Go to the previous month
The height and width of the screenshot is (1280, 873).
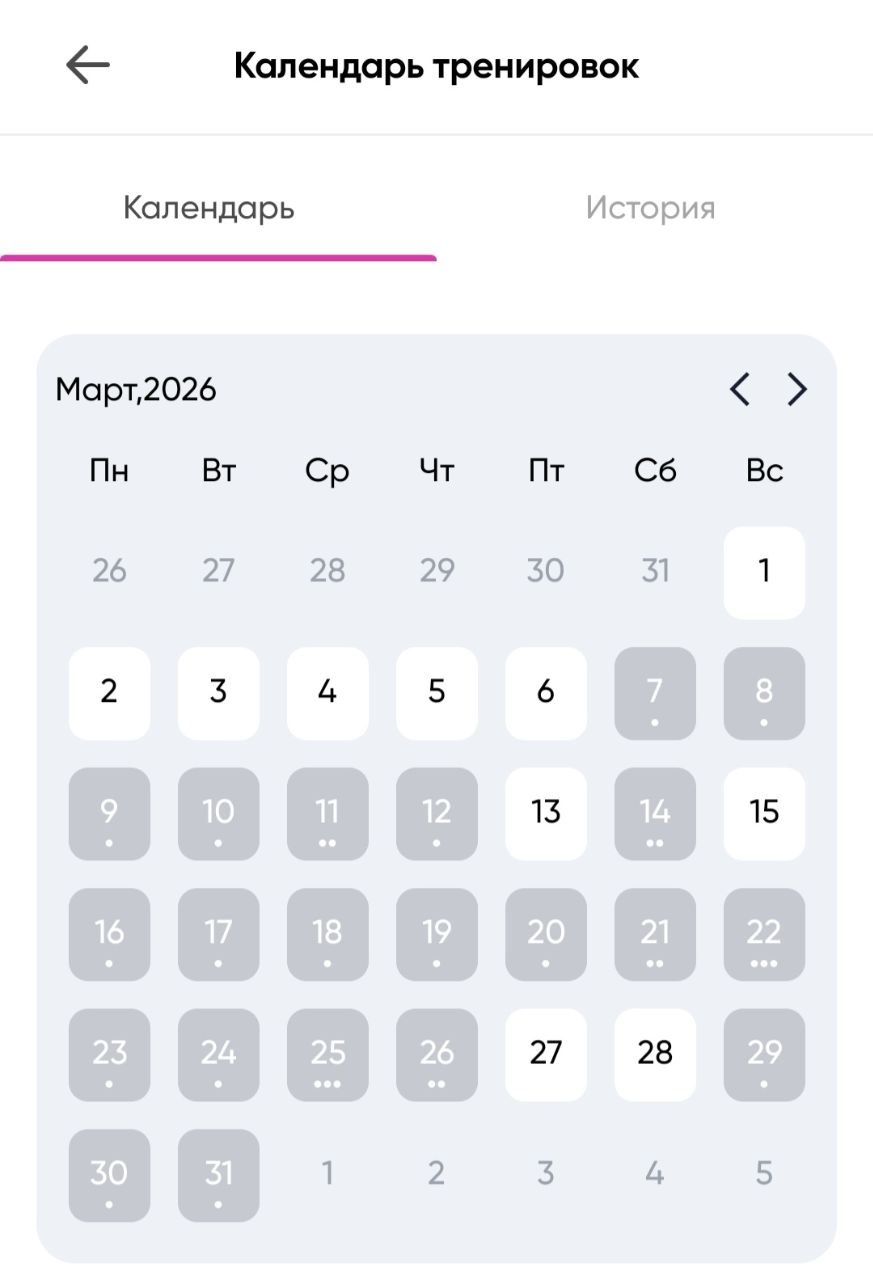[740, 389]
